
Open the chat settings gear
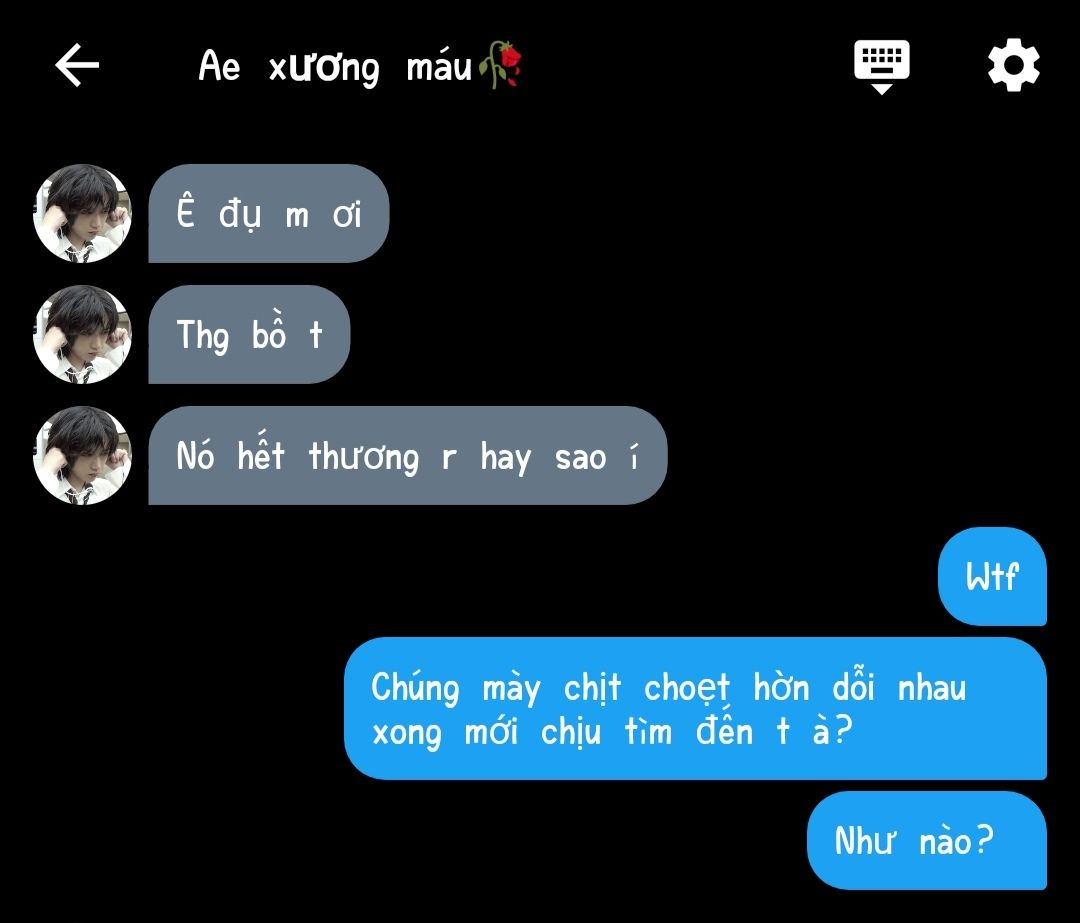pos(1013,66)
